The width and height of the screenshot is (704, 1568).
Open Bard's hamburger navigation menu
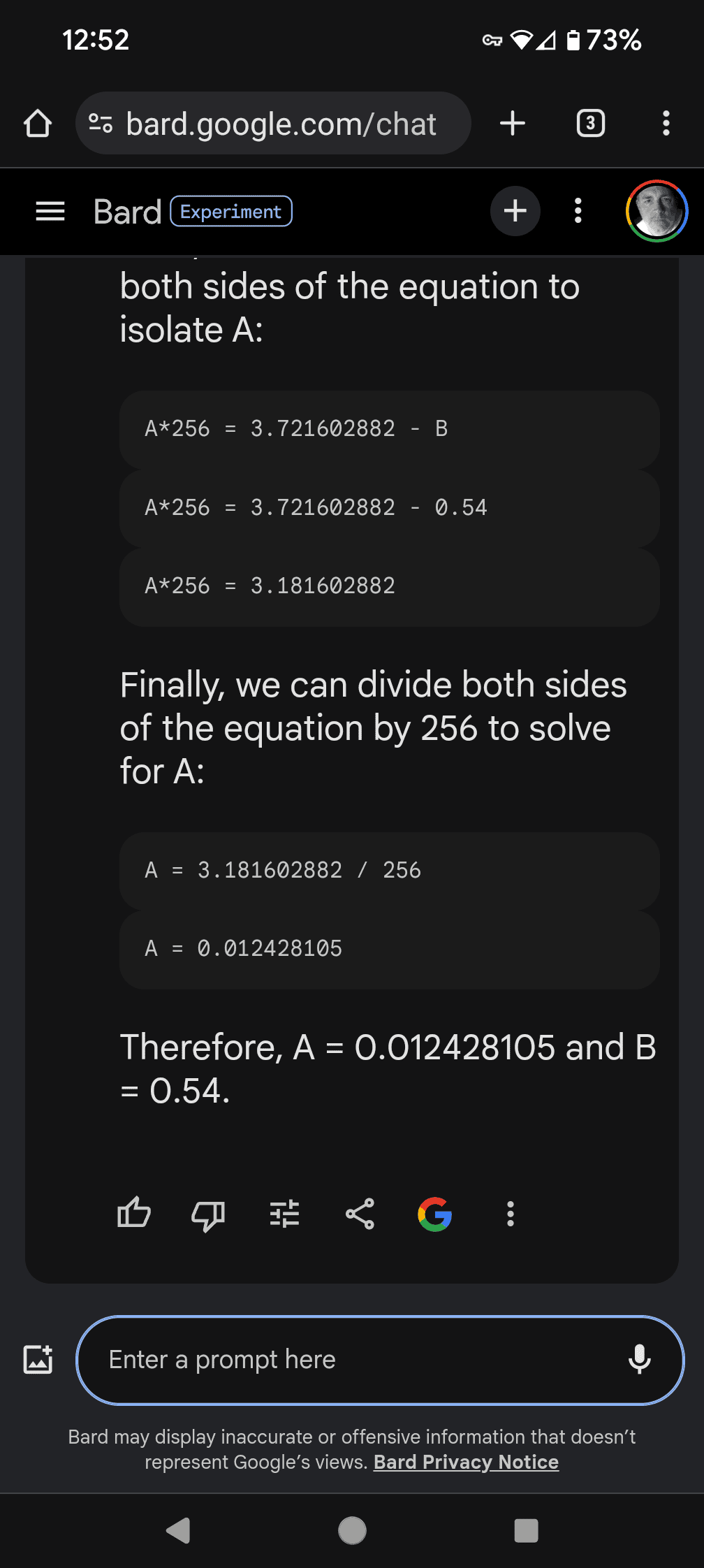[x=50, y=211]
